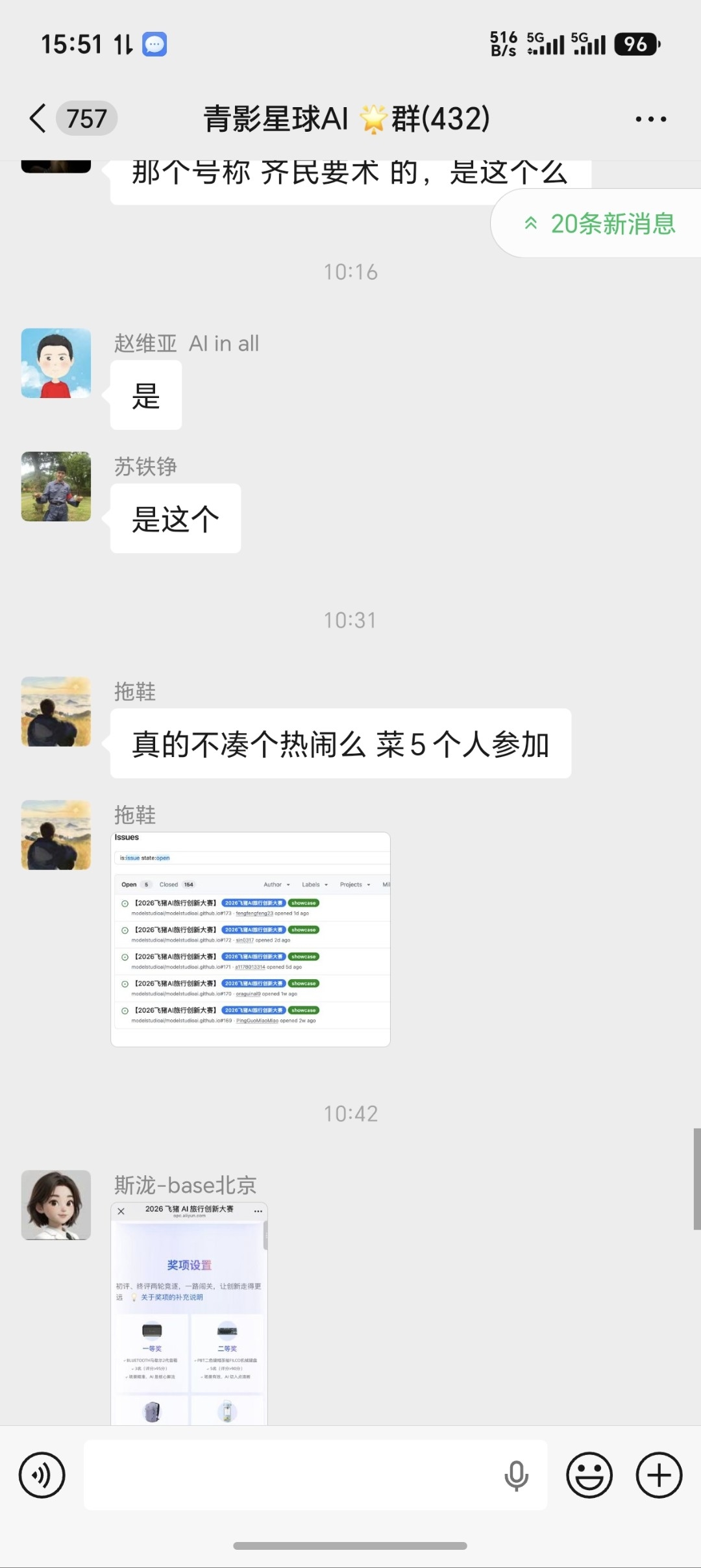Open the group chat overflow menu
Image resolution: width=701 pixels, height=1568 pixels.
650,119
